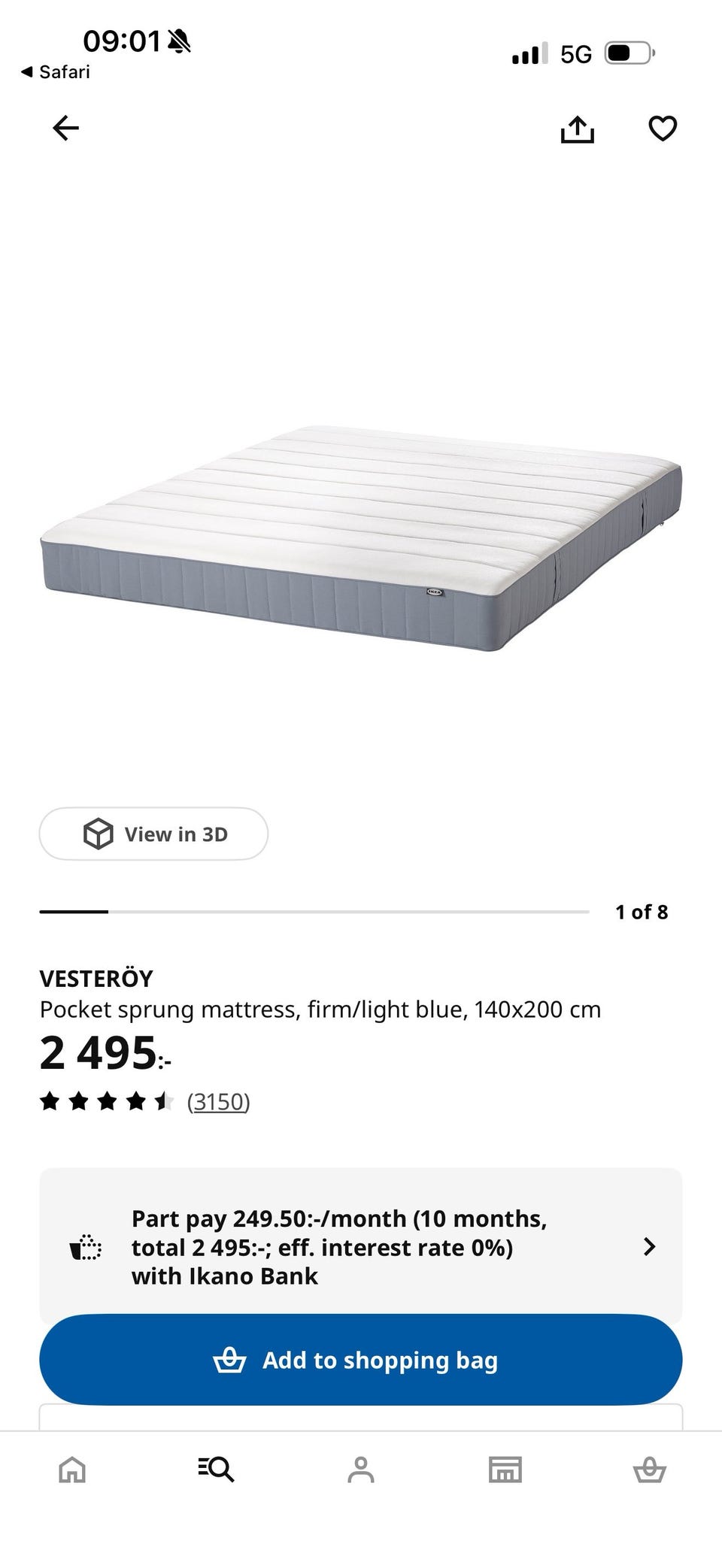Open the product image of the mattress
This screenshot has height=1568, width=722.
click(x=361, y=538)
